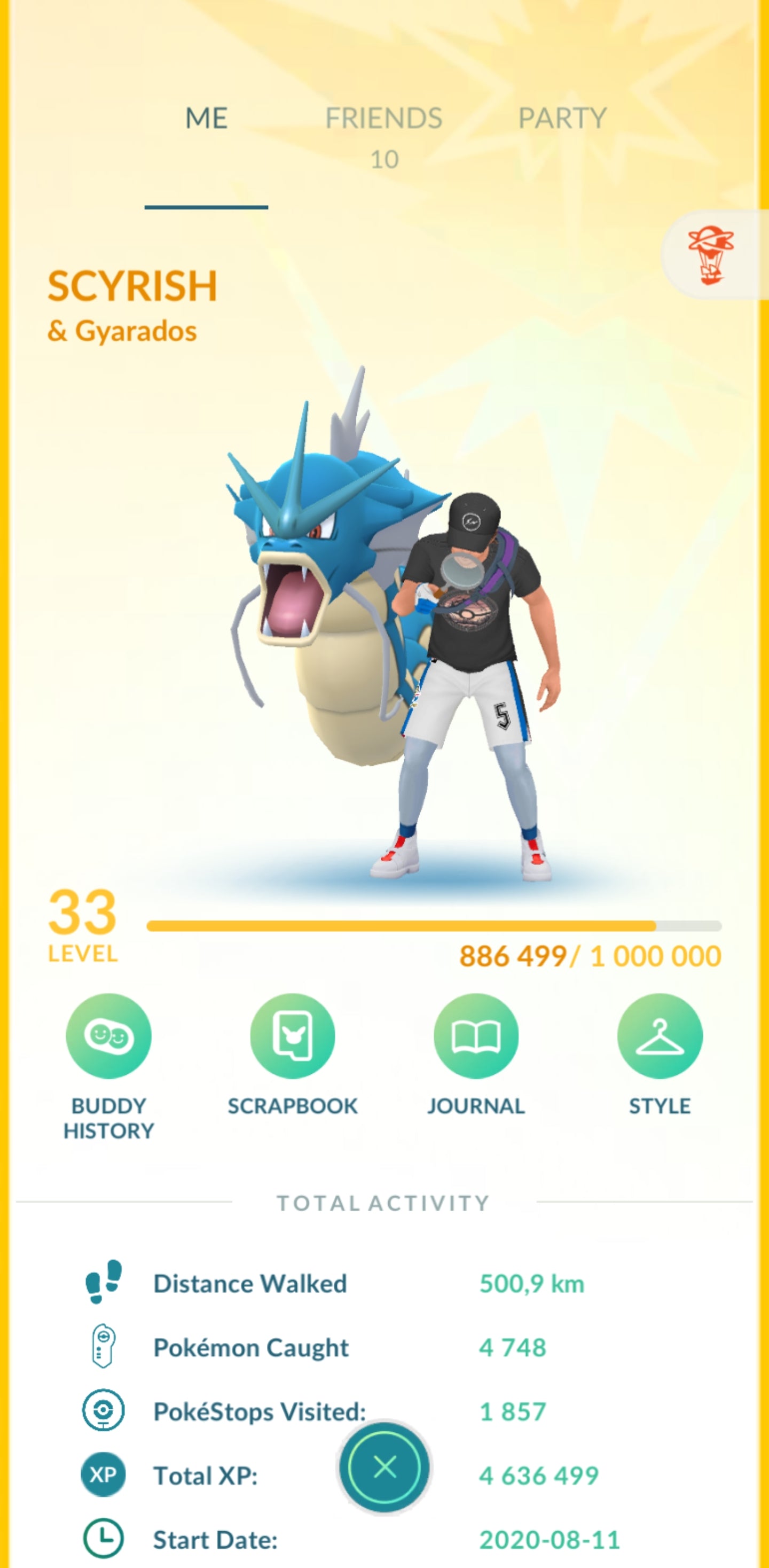Open Buddy History
This screenshot has height=1568, width=769.
coord(108,1036)
